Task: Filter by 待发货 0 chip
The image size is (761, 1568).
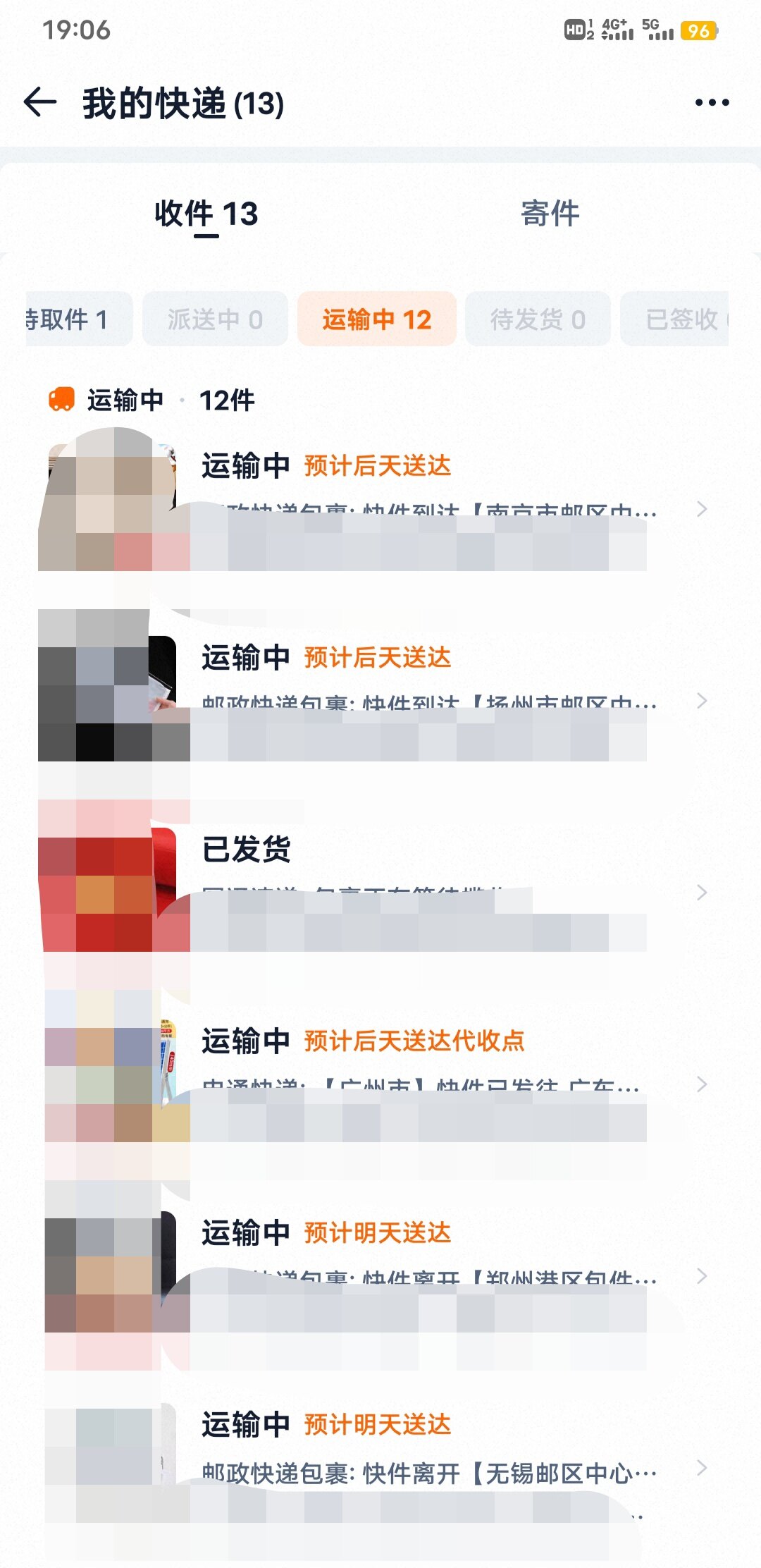Action: tap(538, 319)
